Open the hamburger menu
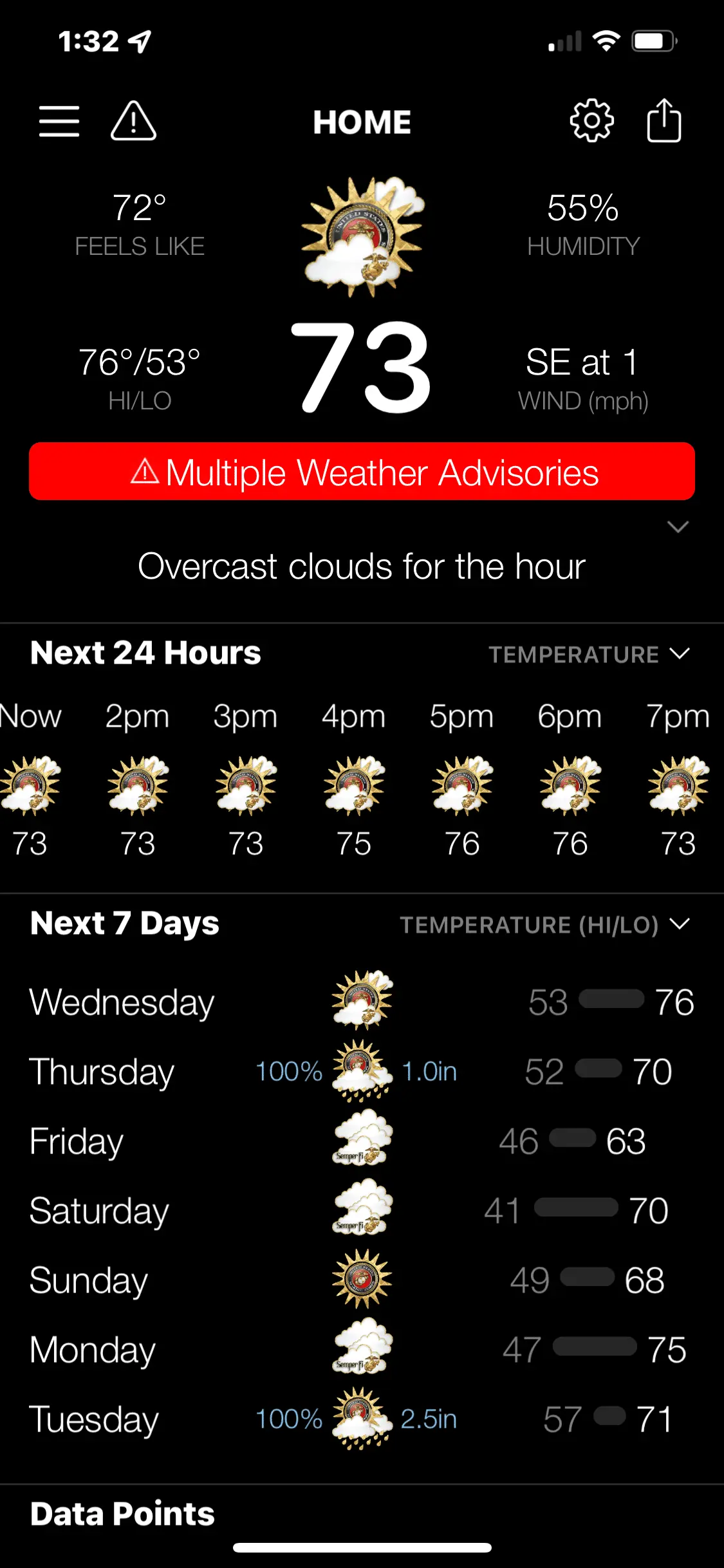Image resolution: width=724 pixels, height=1568 pixels. point(59,122)
